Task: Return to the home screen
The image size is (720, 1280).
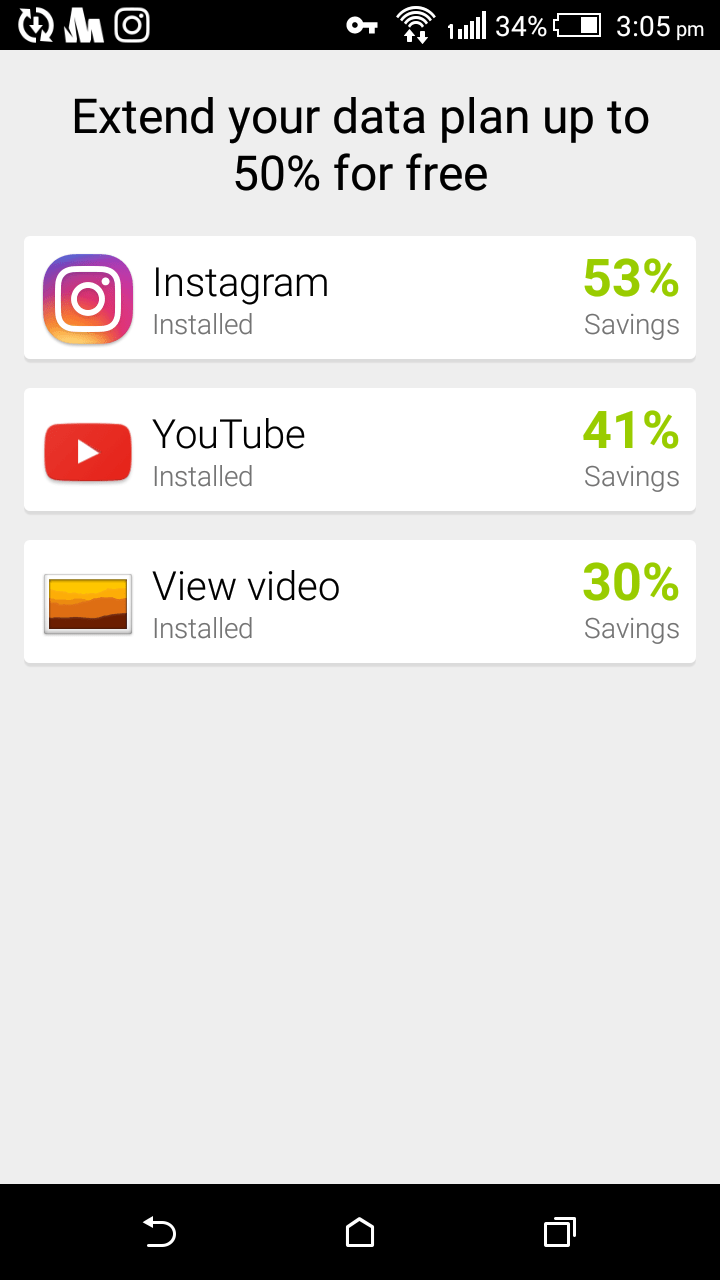Action: click(x=360, y=1232)
